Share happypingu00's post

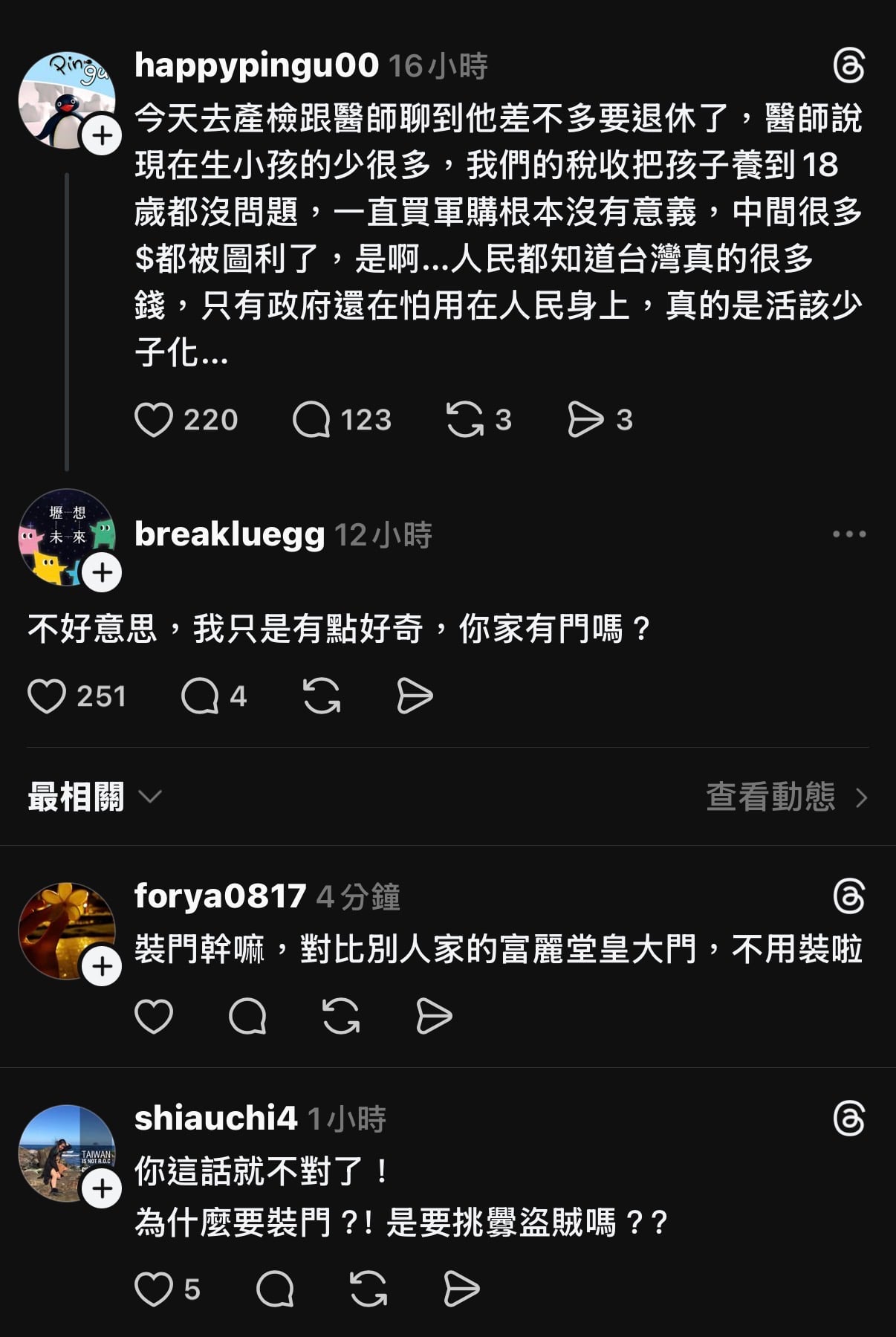coord(586,420)
